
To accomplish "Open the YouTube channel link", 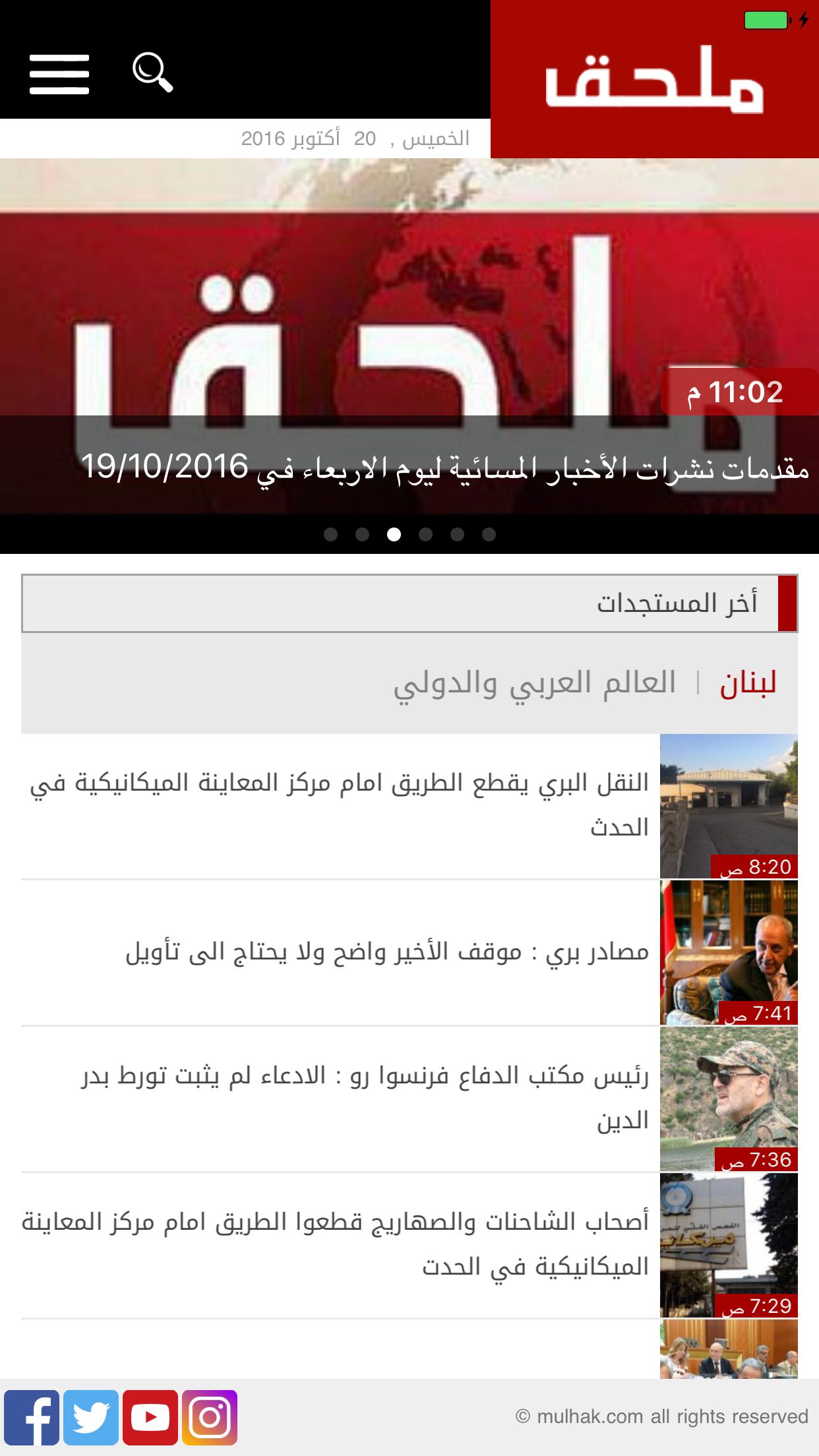I will [x=150, y=1417].
